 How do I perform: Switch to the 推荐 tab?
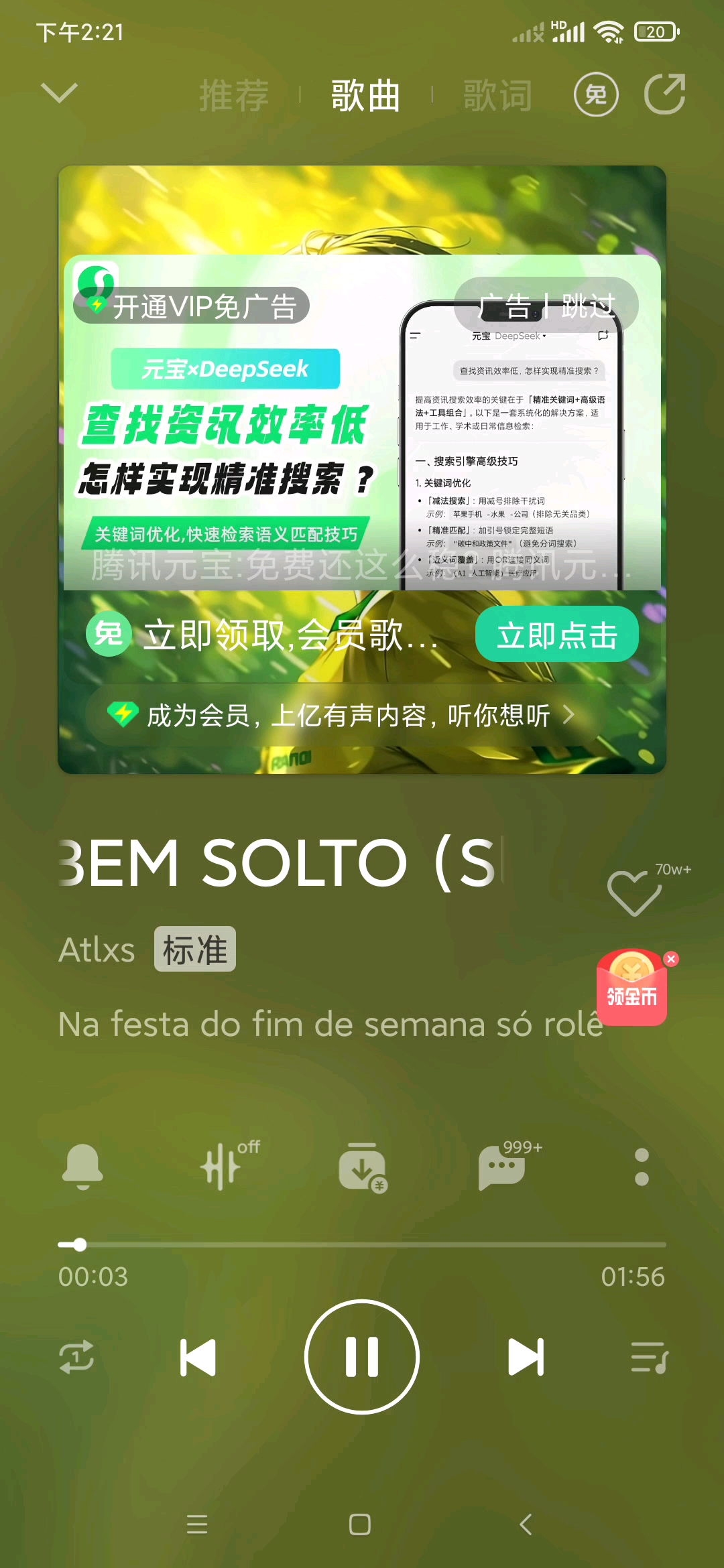tap(234, 95)
